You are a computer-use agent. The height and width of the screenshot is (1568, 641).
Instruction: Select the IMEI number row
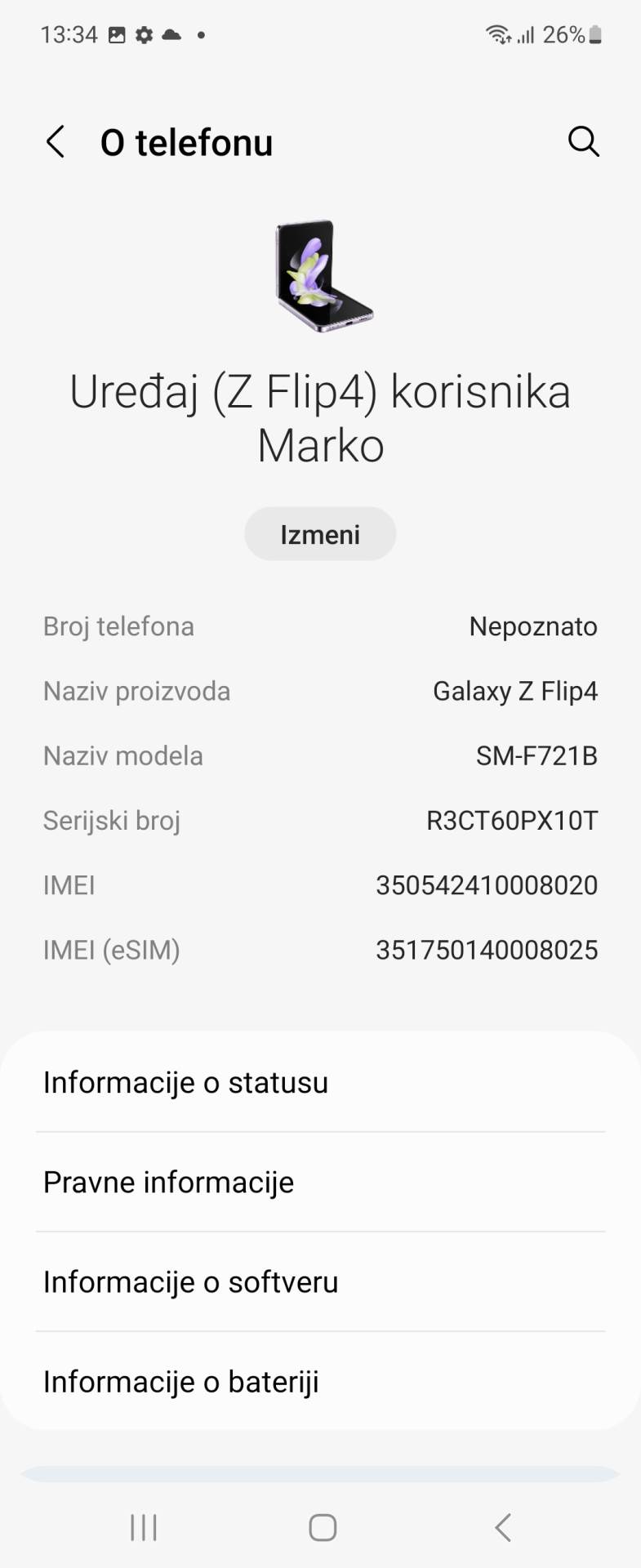coord(320,884)
